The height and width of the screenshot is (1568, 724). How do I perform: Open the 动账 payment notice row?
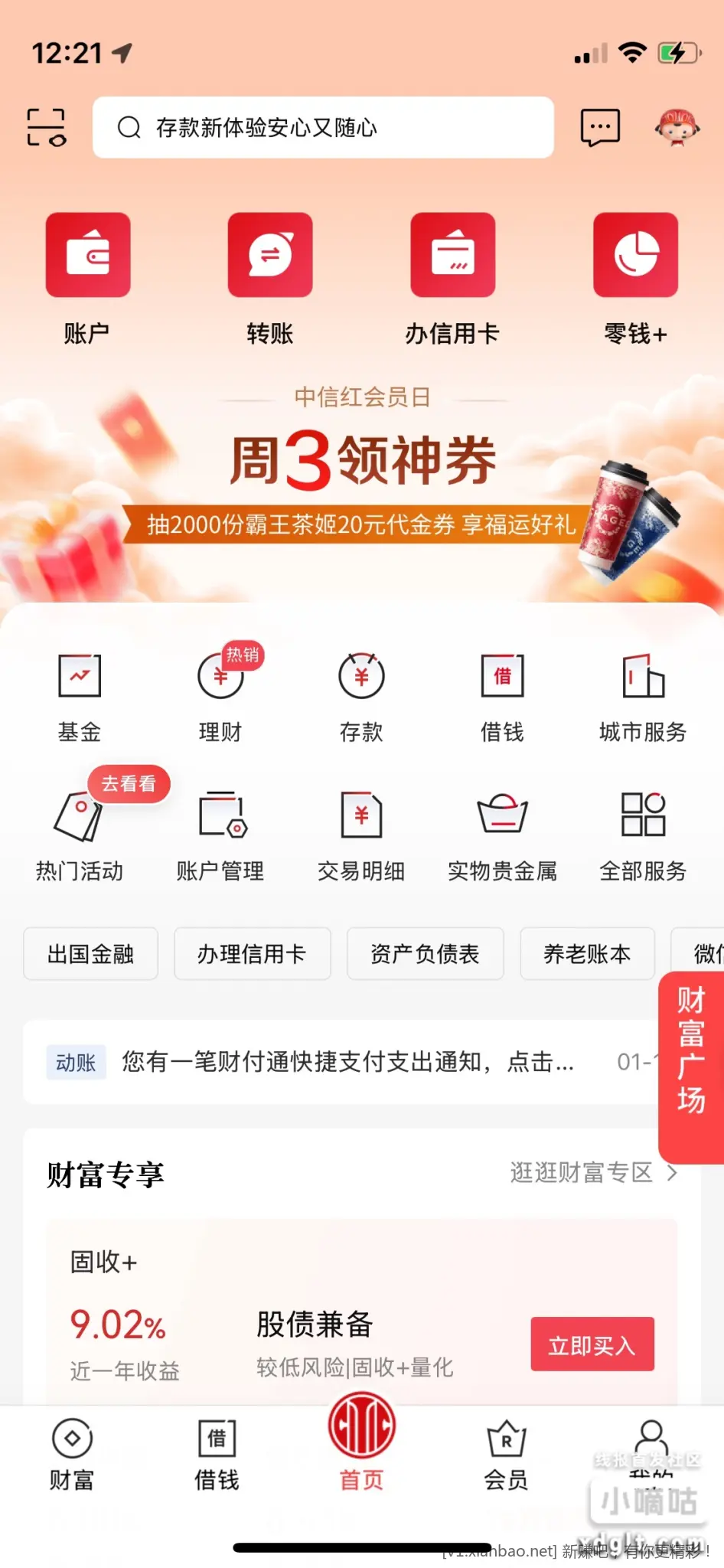[x=337, y=1062]
